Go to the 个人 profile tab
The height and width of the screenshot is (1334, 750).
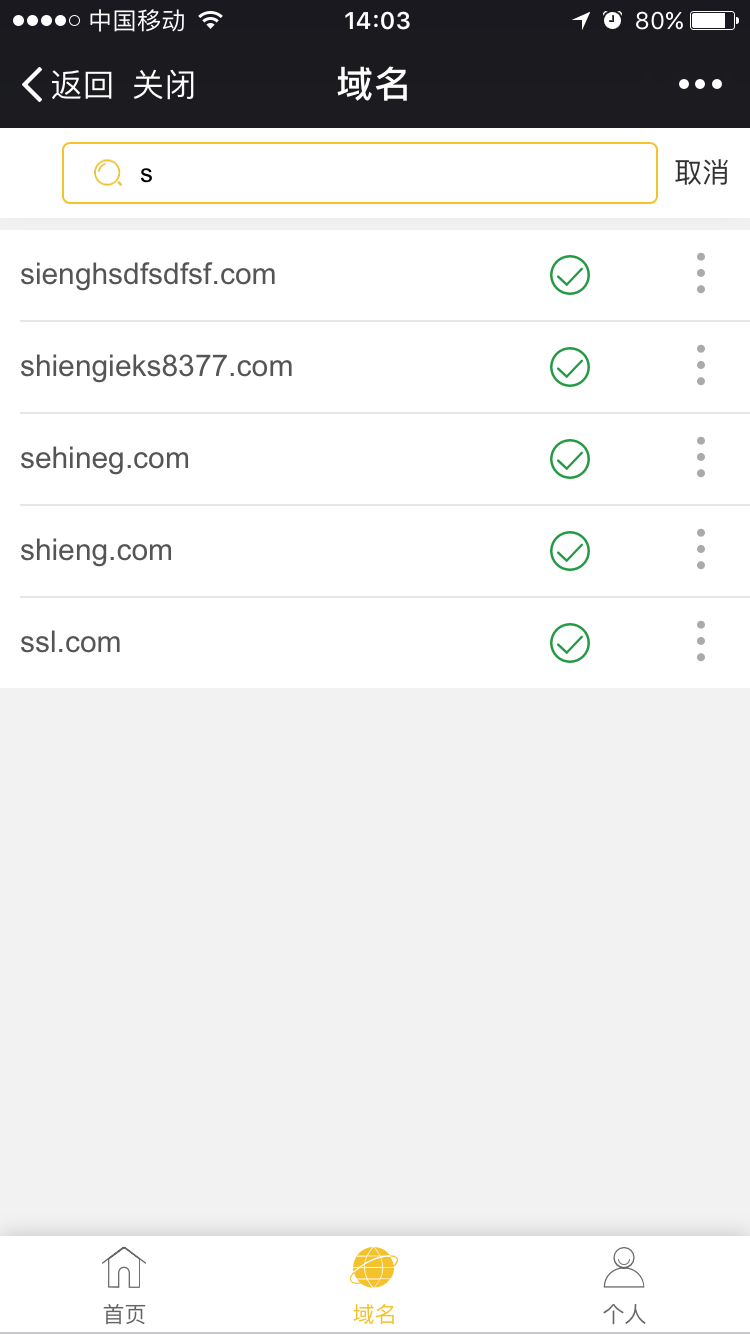[624, 1285]
